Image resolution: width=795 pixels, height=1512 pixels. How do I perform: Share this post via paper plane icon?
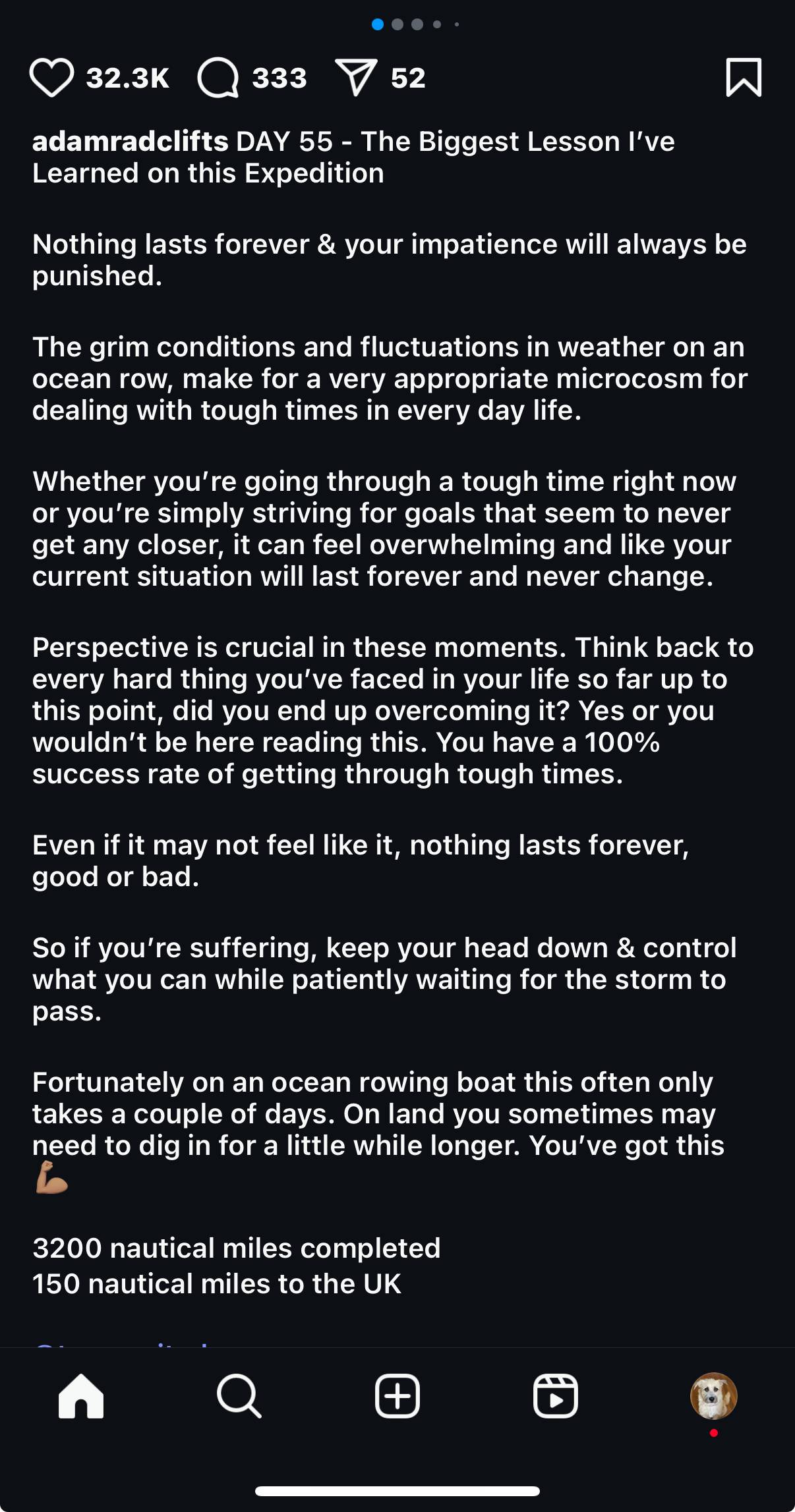tap(356, 78)
